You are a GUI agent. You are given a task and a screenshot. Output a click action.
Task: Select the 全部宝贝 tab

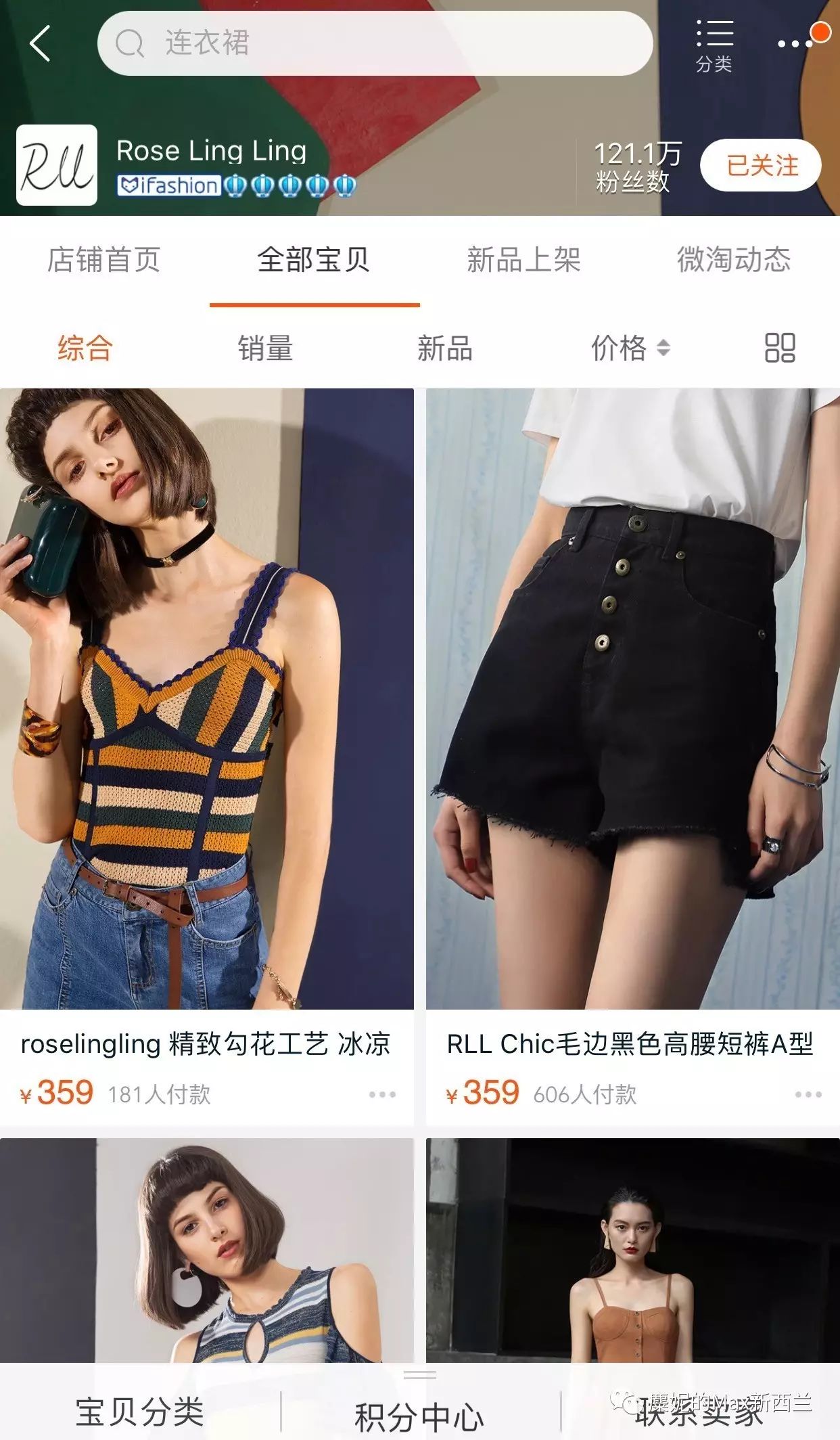[314, 260]
